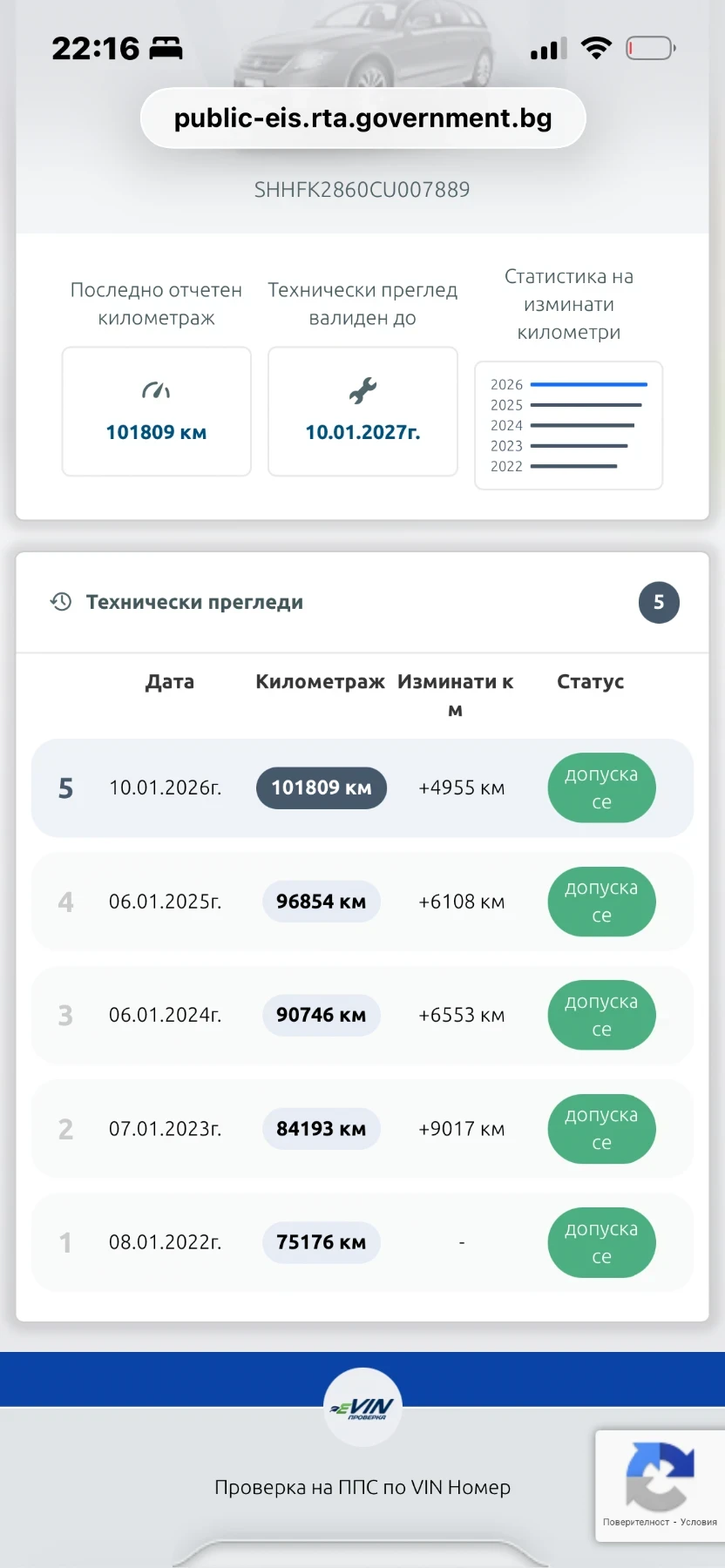
Task: Click the wrench inspection validity icon
Action: [362, 389]
